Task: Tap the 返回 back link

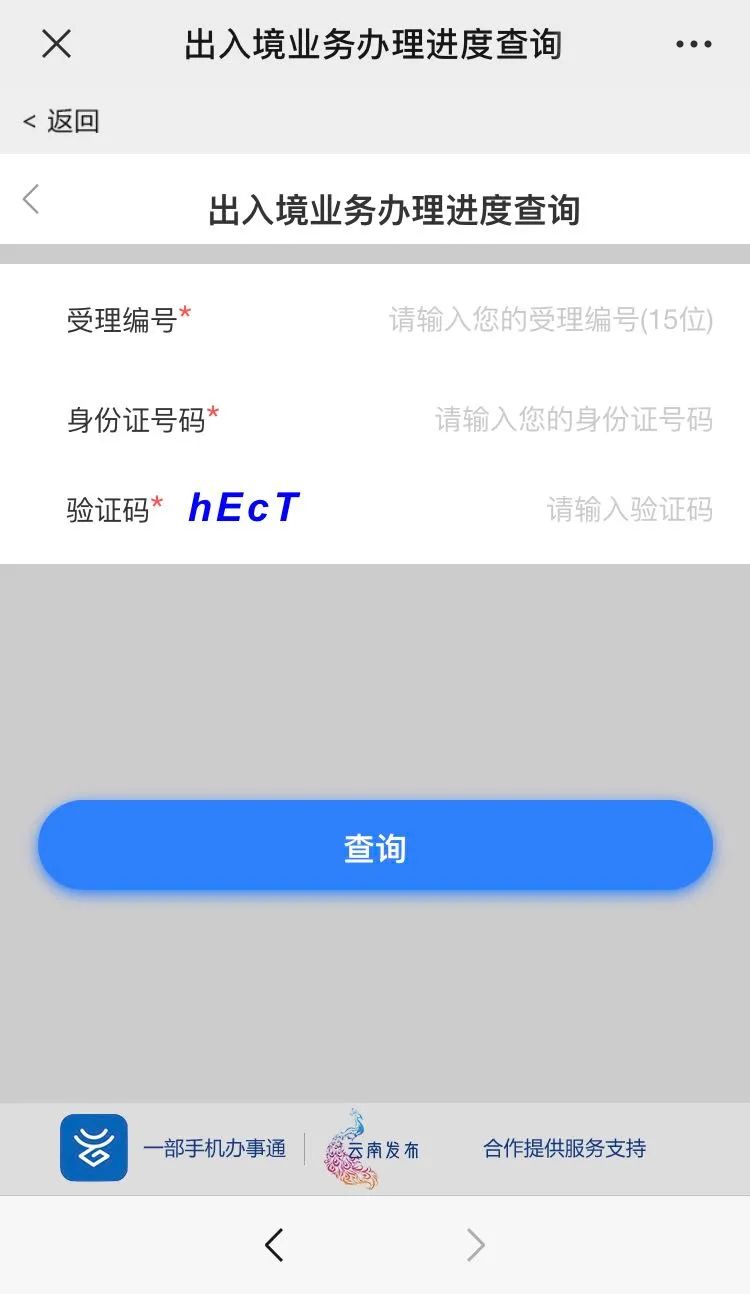Action: tap(62, 122)
